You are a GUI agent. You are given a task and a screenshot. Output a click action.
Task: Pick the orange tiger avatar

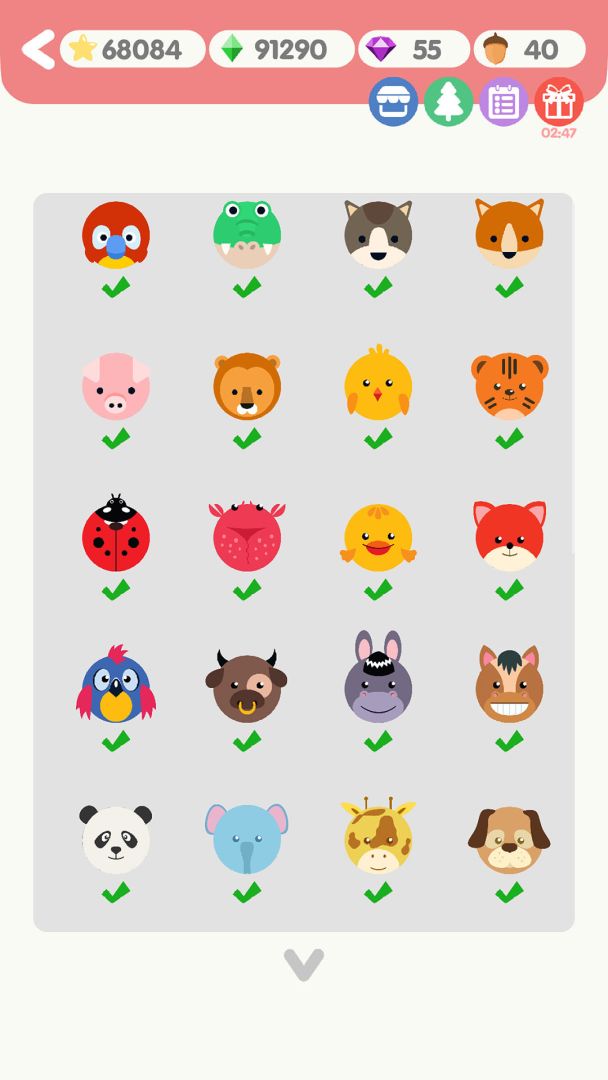[509, 386]
